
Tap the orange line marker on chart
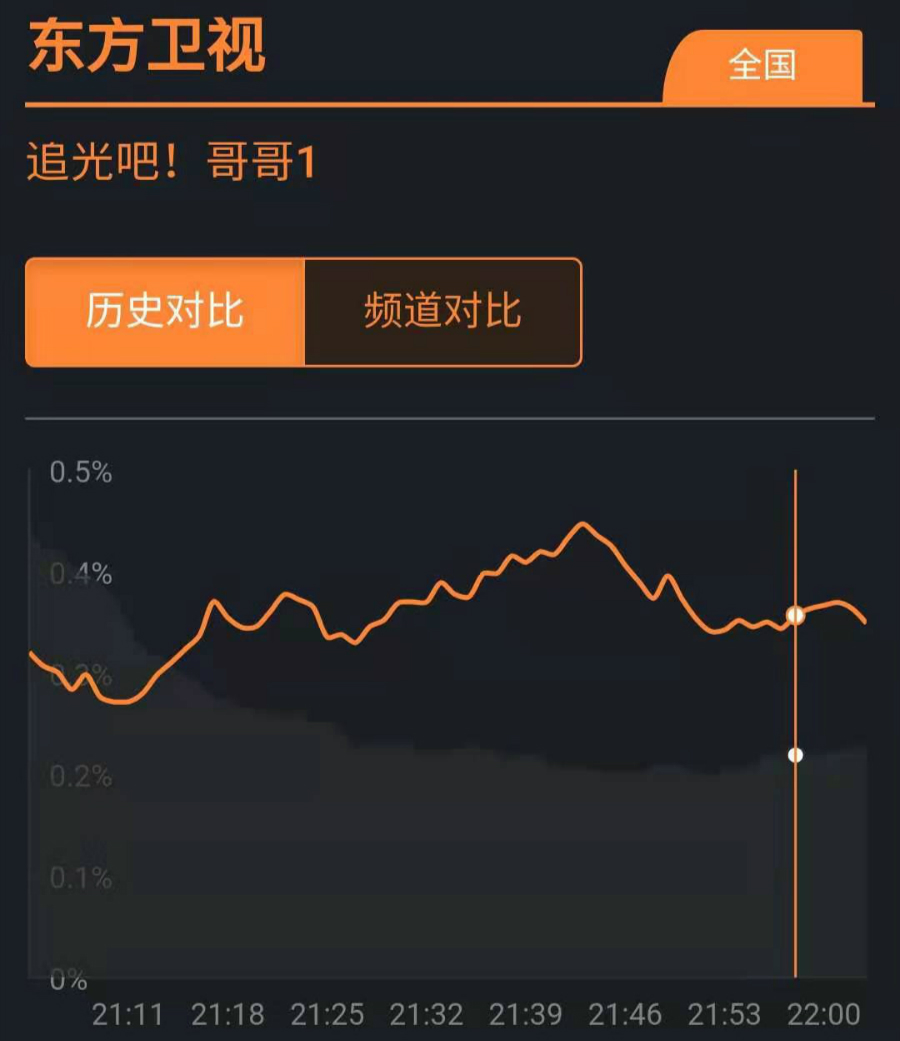(795, 615)
